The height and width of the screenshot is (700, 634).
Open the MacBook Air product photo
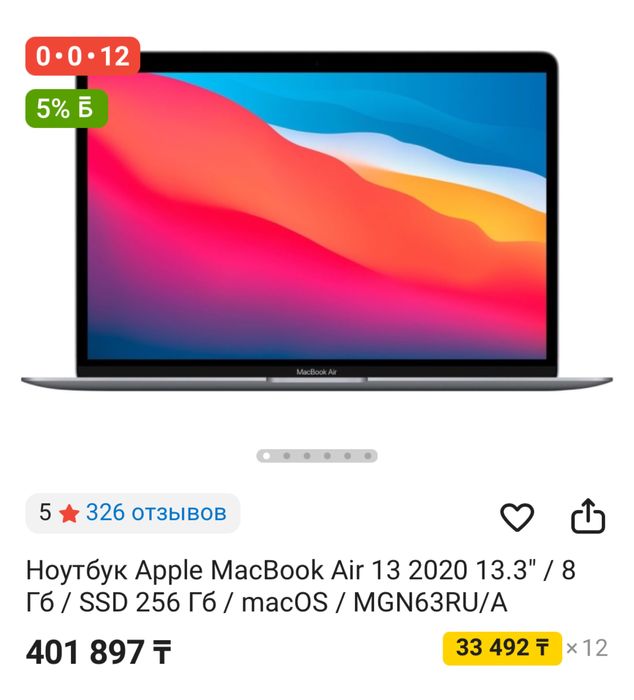point(316,220)
